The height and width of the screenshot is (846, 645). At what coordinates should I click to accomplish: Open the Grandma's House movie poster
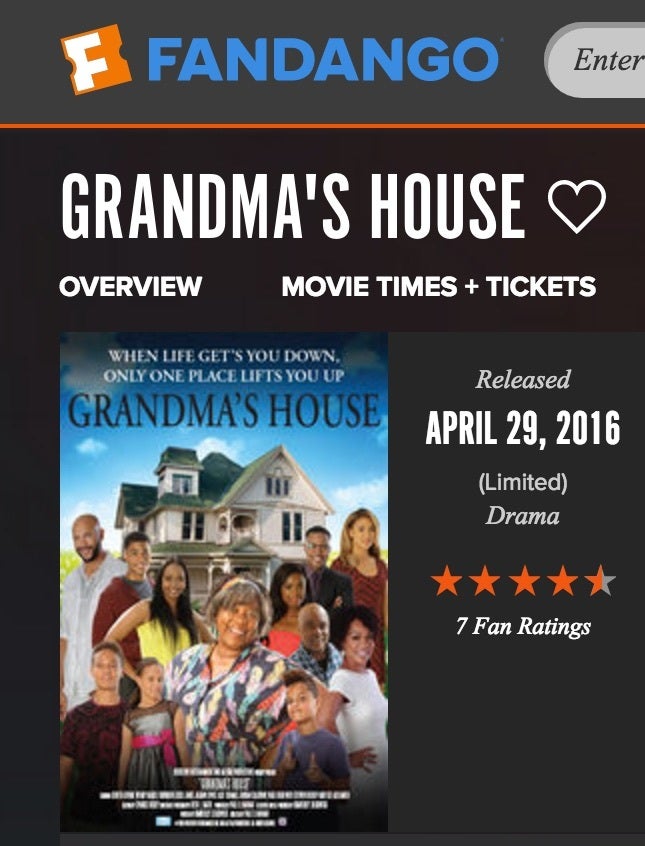224,582
